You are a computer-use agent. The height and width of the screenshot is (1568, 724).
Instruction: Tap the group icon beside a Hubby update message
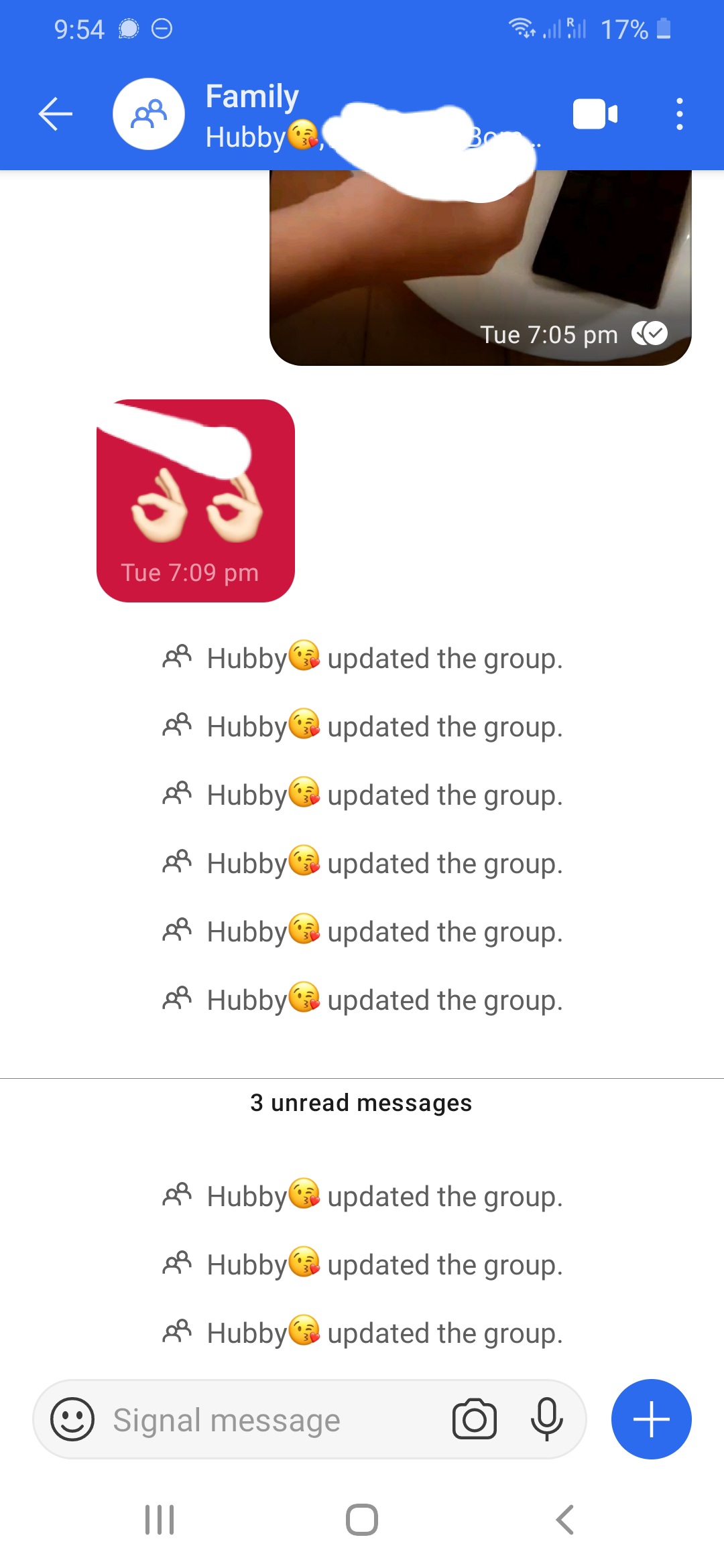[177, 658]
